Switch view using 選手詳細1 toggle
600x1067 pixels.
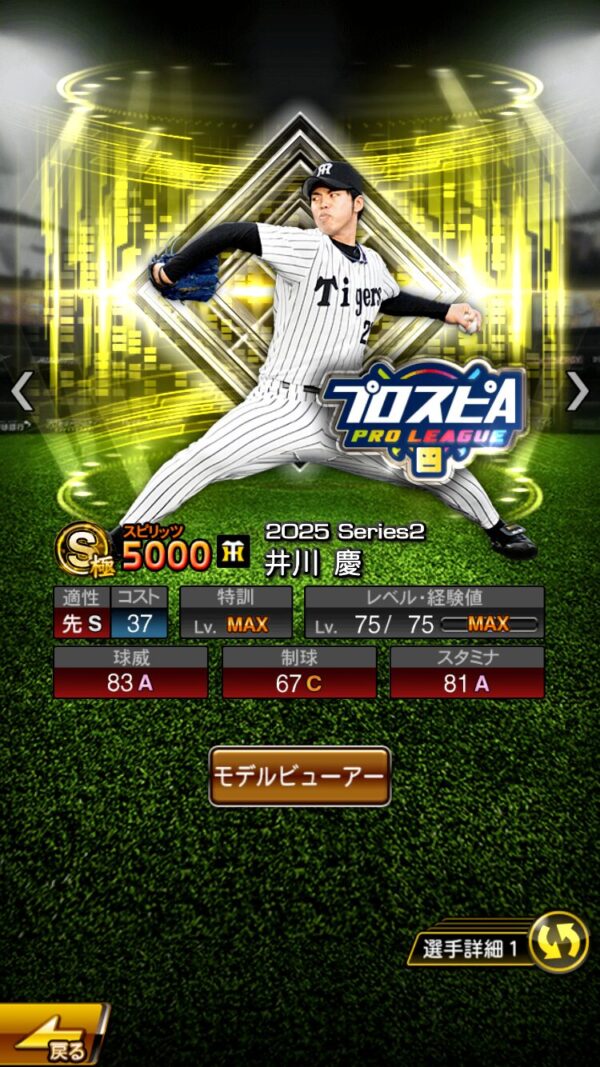point(556,943)
